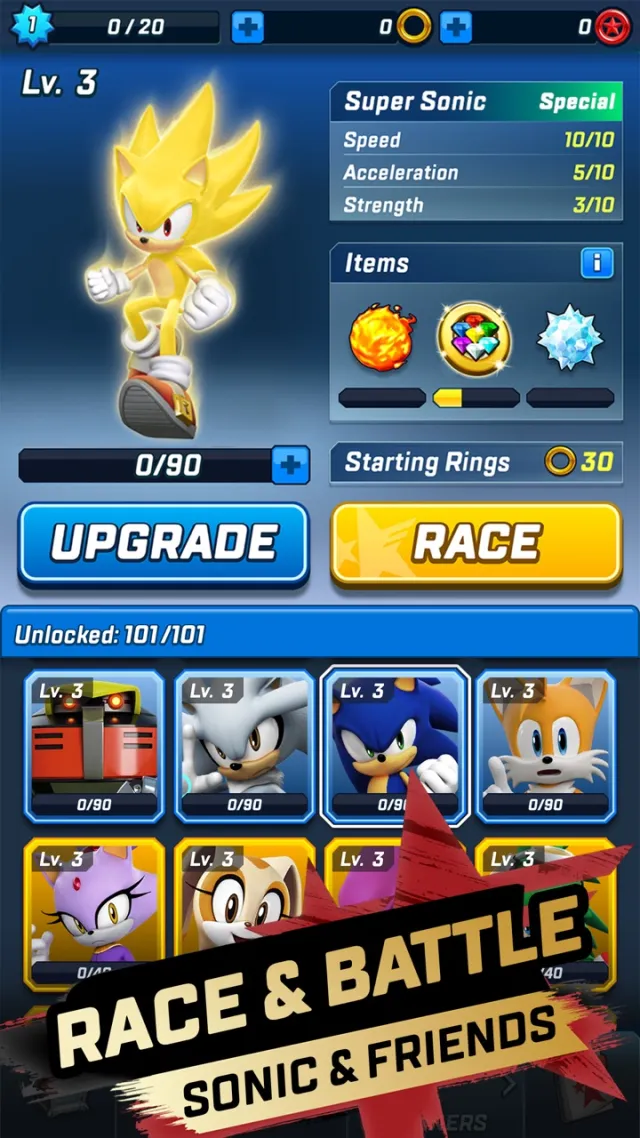Buy gold rings with the plus button
The width and height of the screenshot is (640, 1138).
coord(456,27)
